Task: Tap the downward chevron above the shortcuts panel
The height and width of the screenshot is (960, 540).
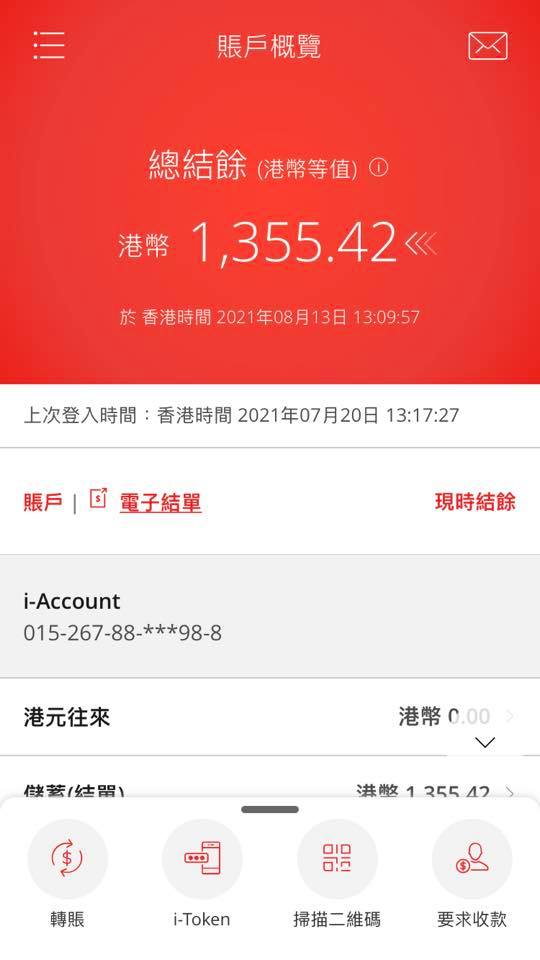Action: (485, 743)
